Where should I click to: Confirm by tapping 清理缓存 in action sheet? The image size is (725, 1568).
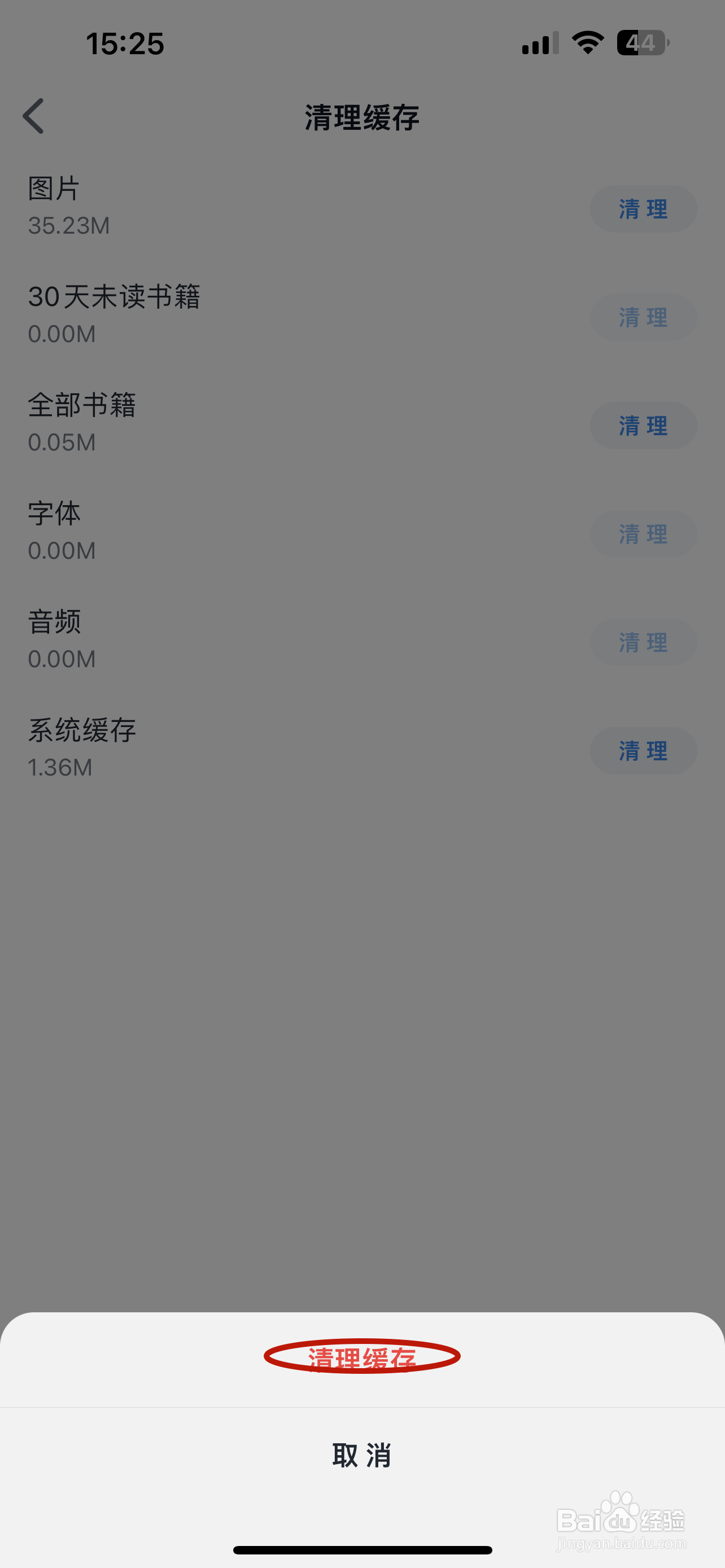click(362, 1356)
